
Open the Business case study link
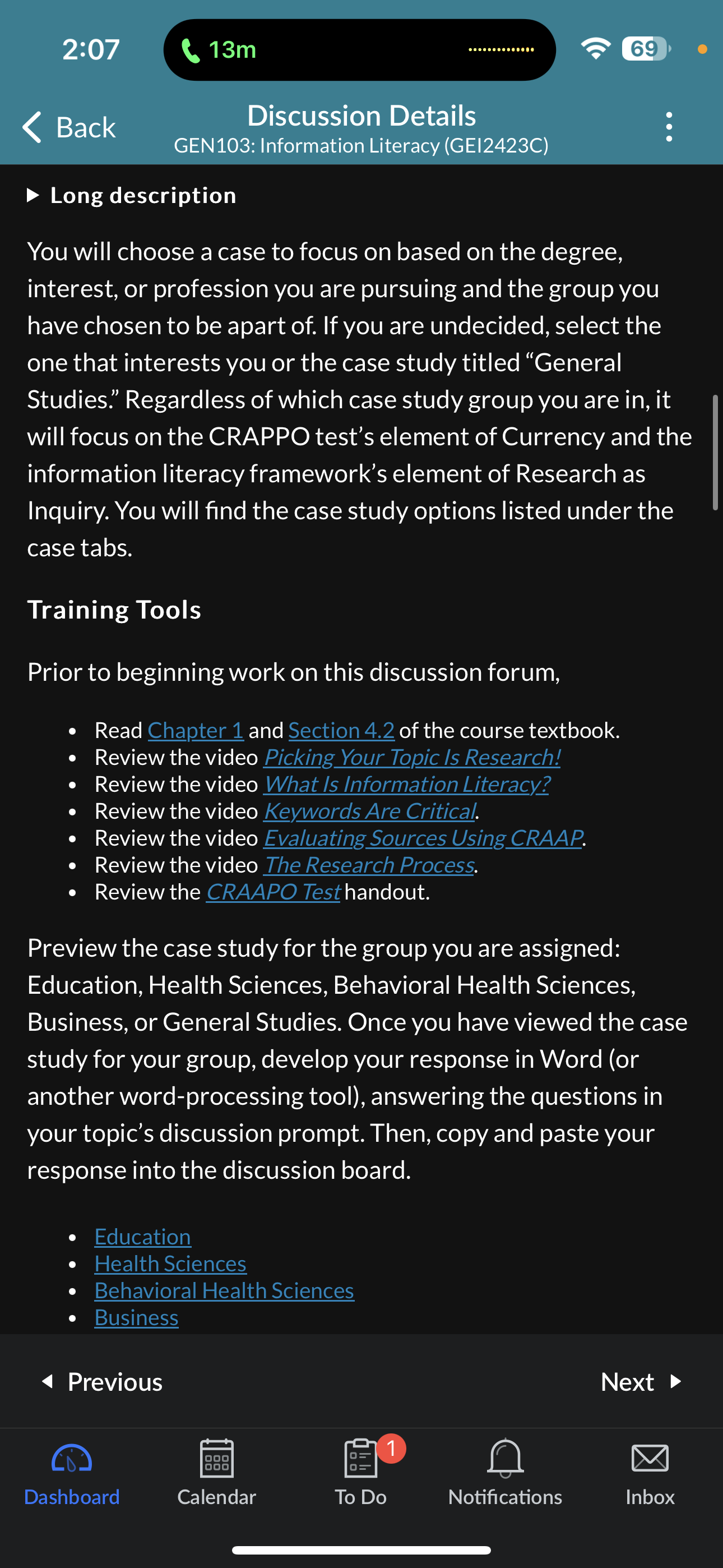[x=136, y=1317]
